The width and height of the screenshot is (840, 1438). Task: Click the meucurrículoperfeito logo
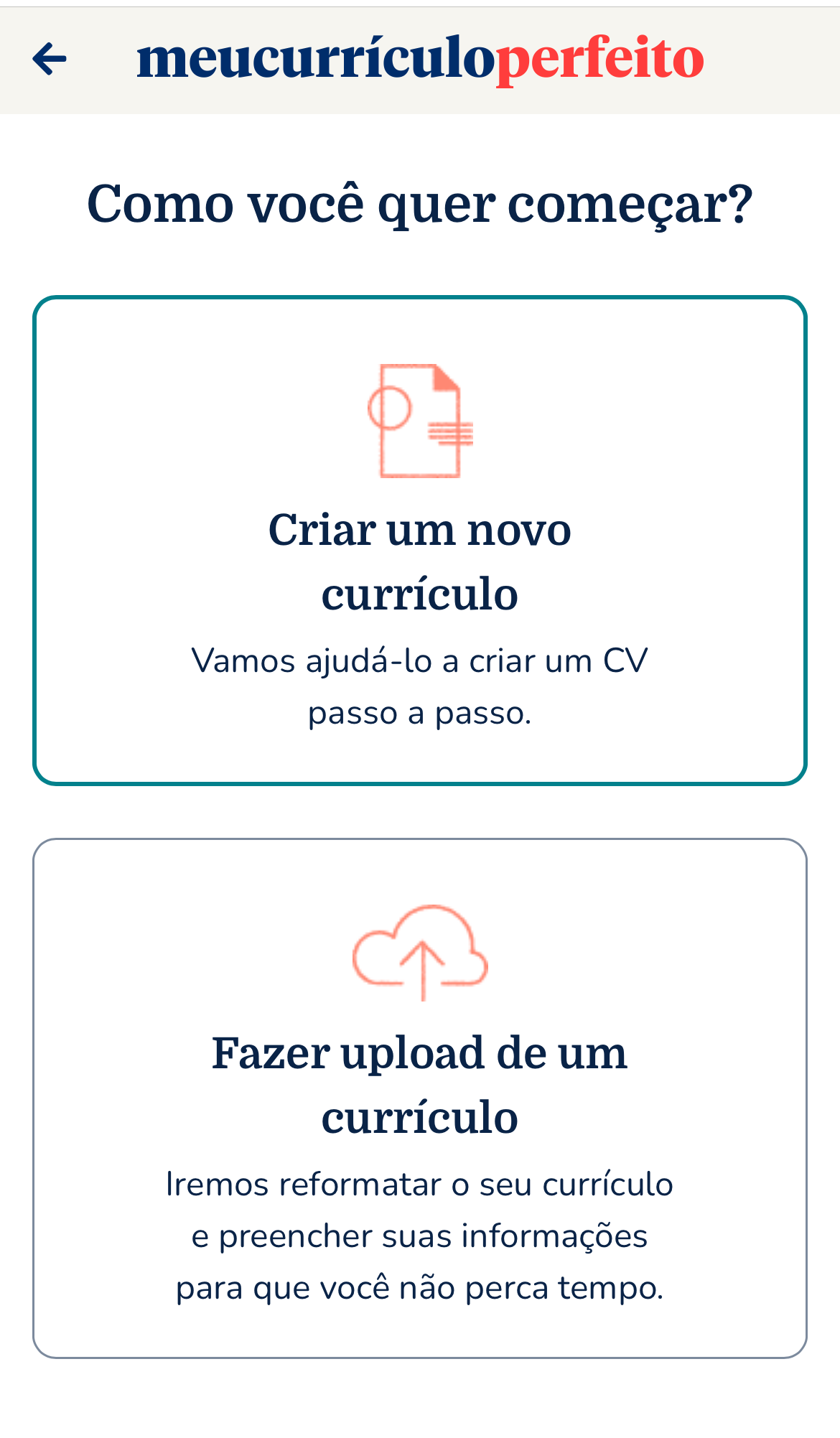coord(420,61)
